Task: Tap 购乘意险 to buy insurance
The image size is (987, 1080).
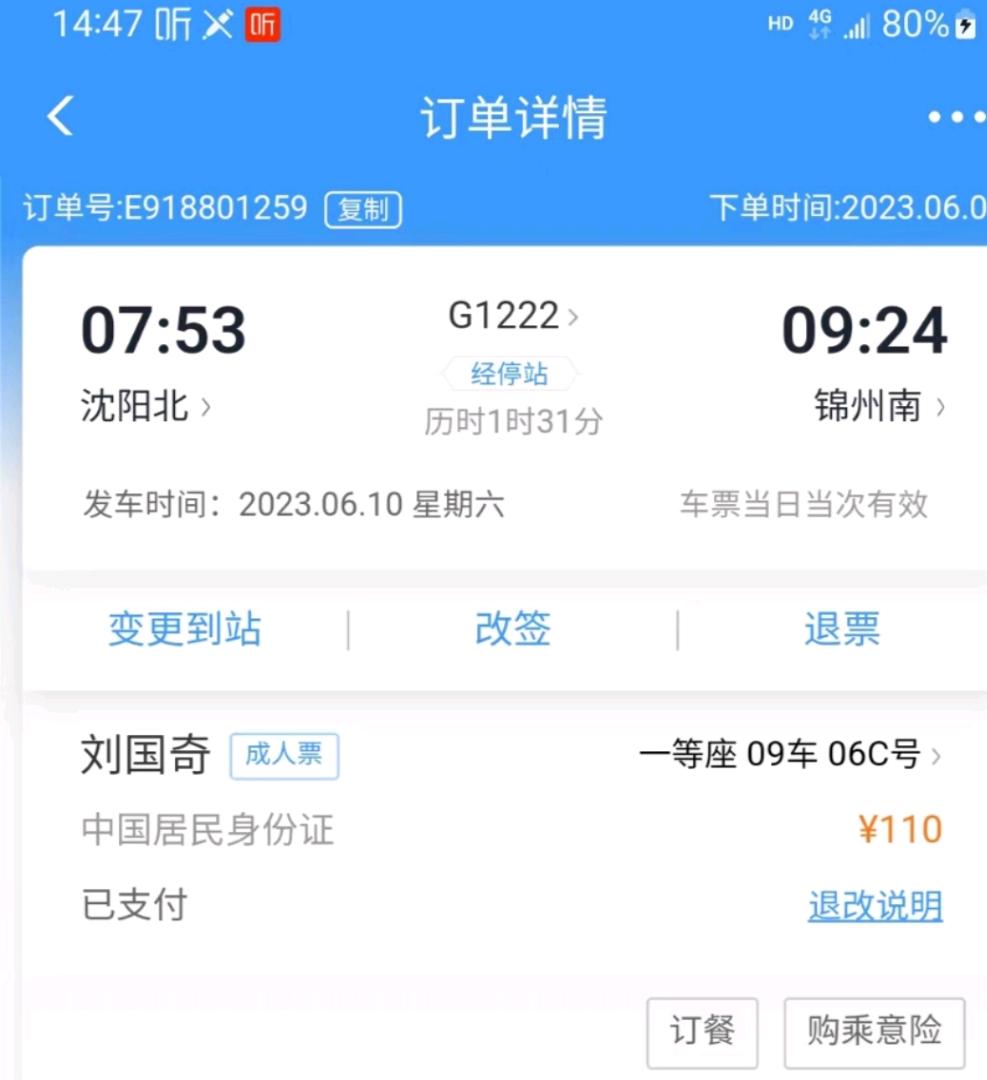Action: click(874, 1031)
